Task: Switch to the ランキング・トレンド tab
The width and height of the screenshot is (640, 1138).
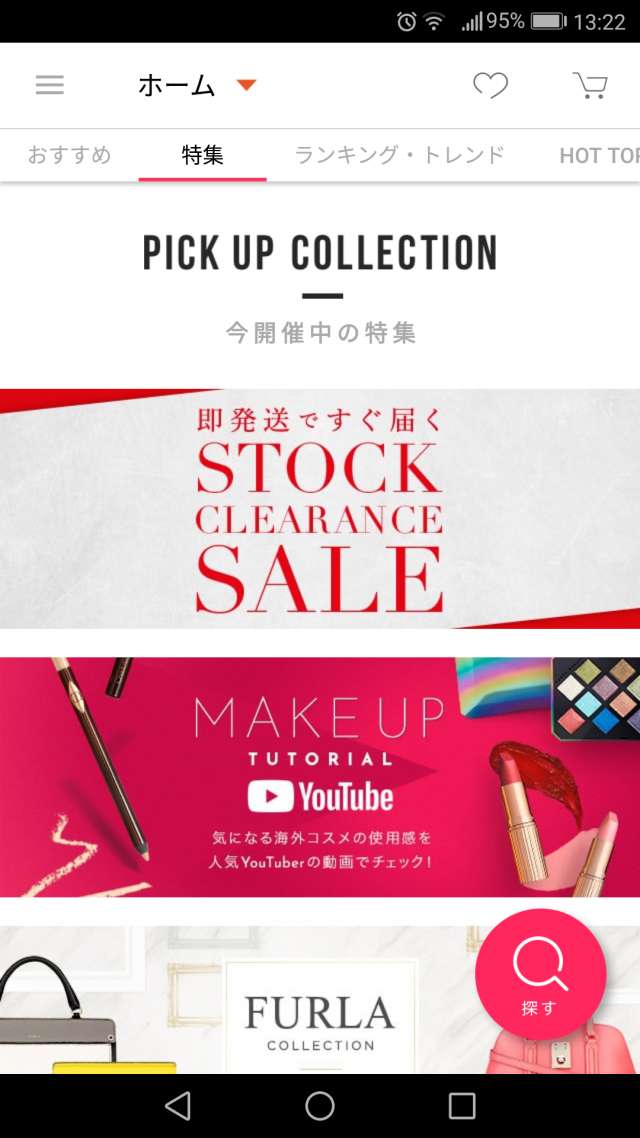Action: point(399,155)
